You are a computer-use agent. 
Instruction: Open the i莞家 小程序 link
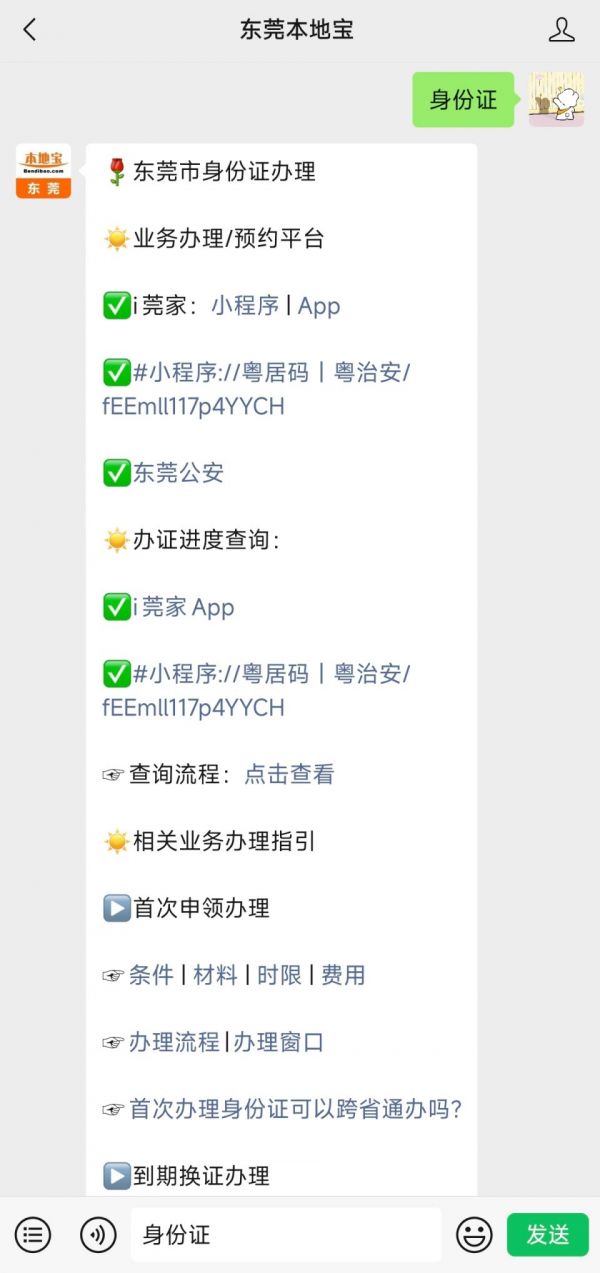[x=245, y=306]
